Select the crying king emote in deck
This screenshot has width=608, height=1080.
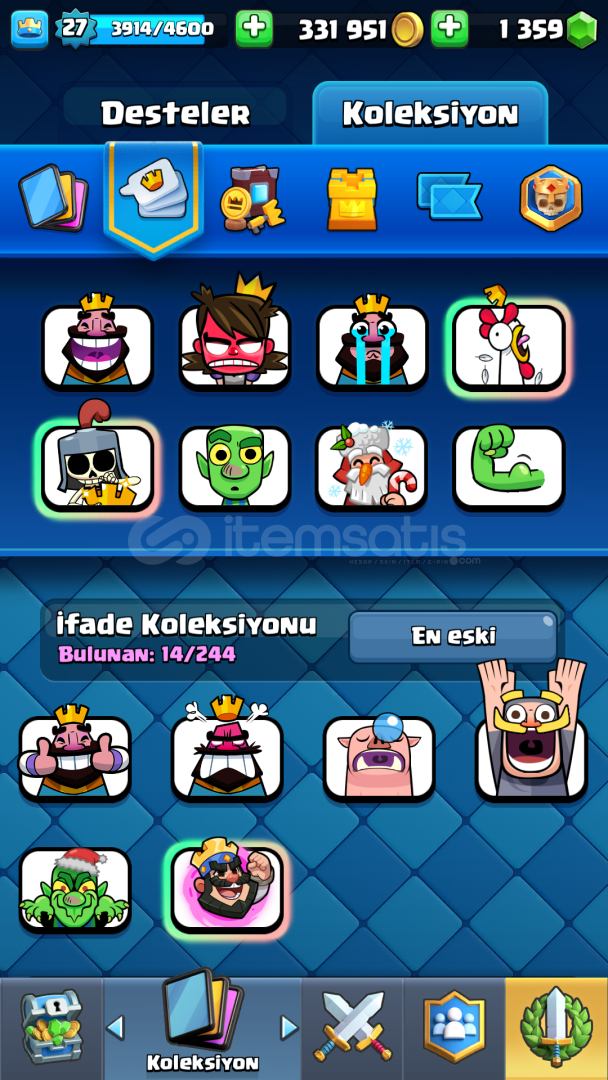pos(372,344)
